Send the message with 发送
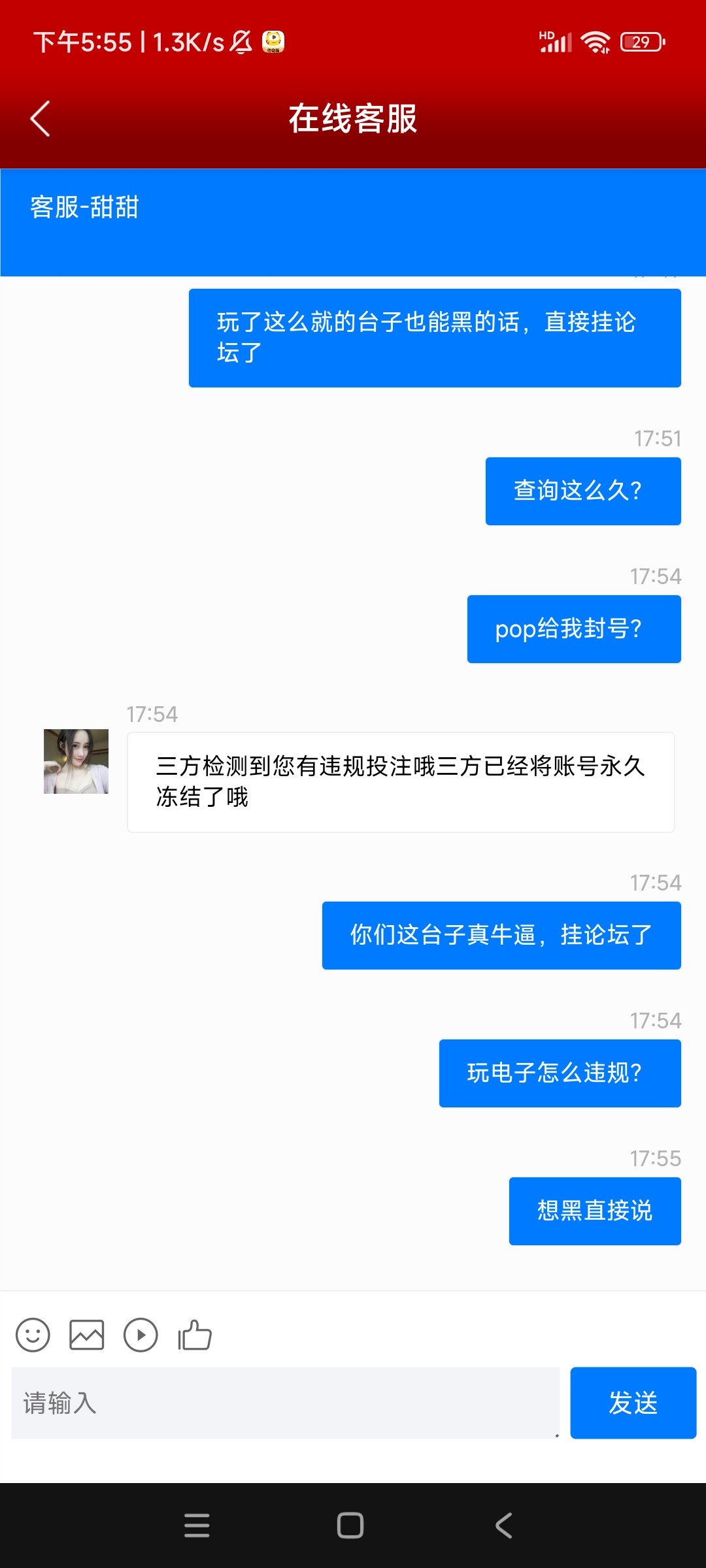706x1568 pixels. tap(633, 1403)
